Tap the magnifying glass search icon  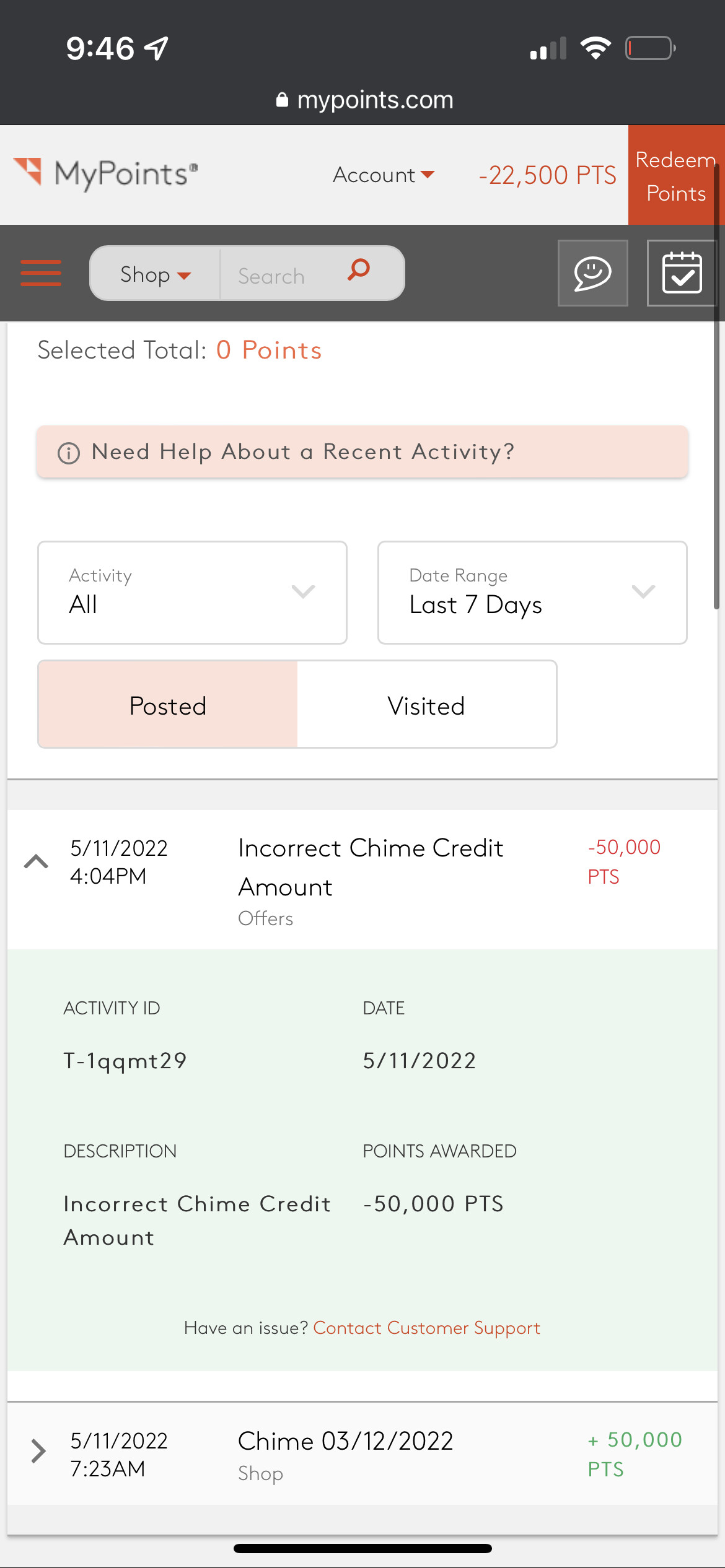pos(359,270)
